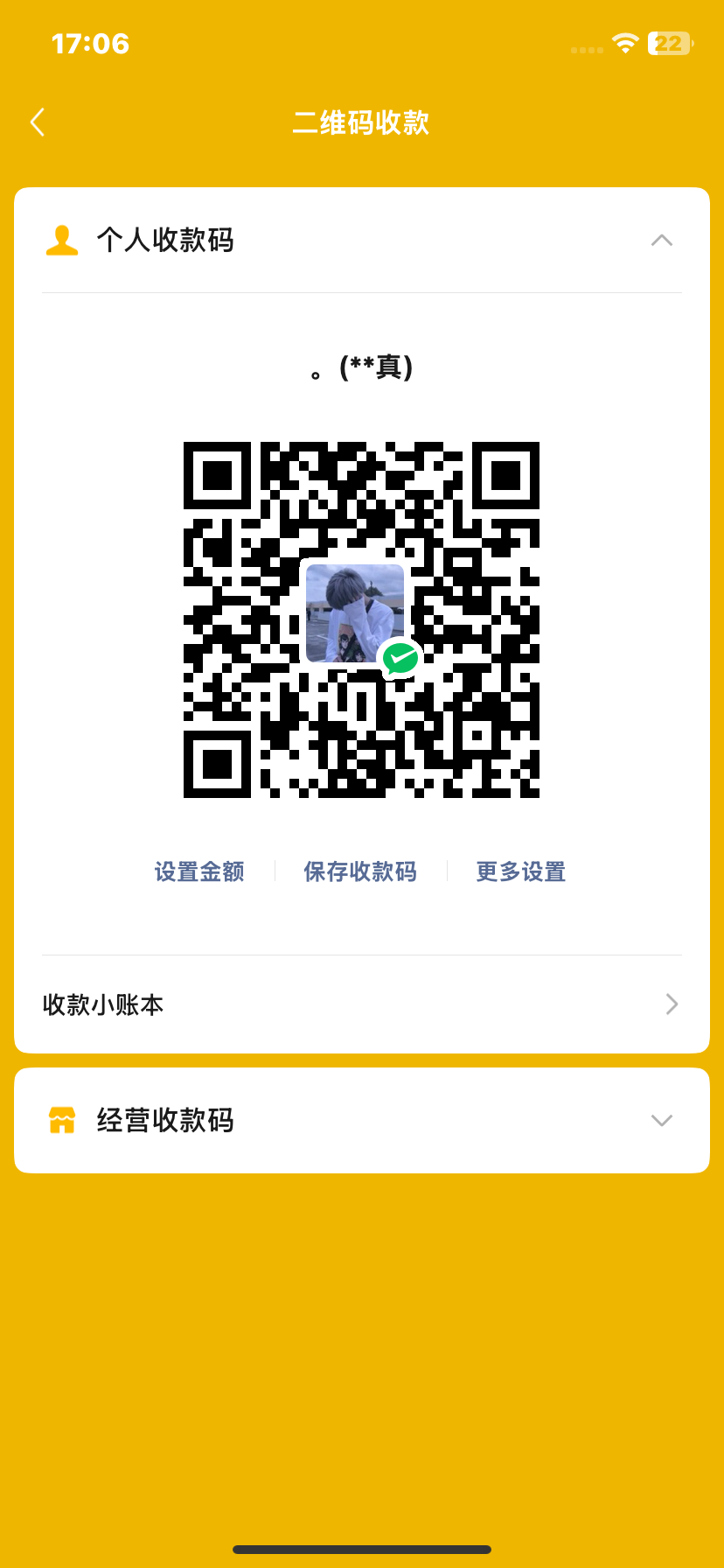Save the code via 保存收款码

click(360, 871)
